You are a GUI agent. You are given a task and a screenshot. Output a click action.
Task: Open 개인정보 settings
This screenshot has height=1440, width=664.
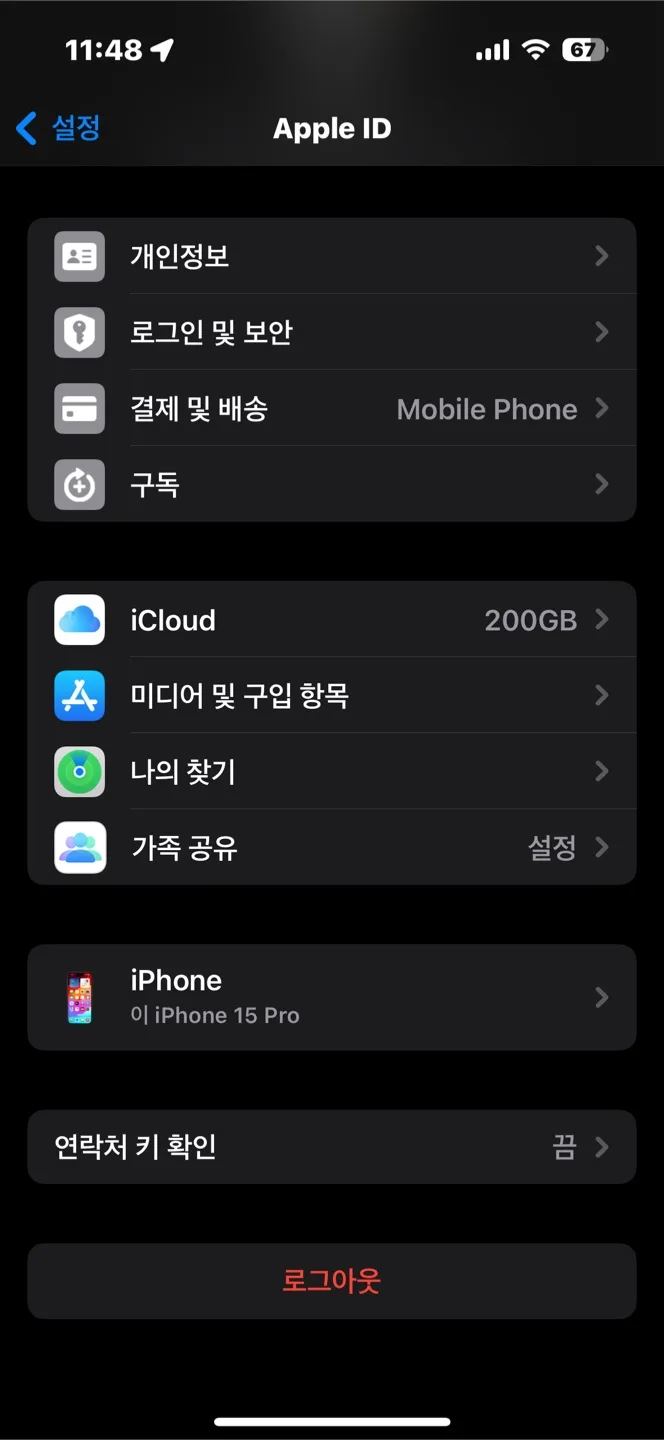point(331,256)
